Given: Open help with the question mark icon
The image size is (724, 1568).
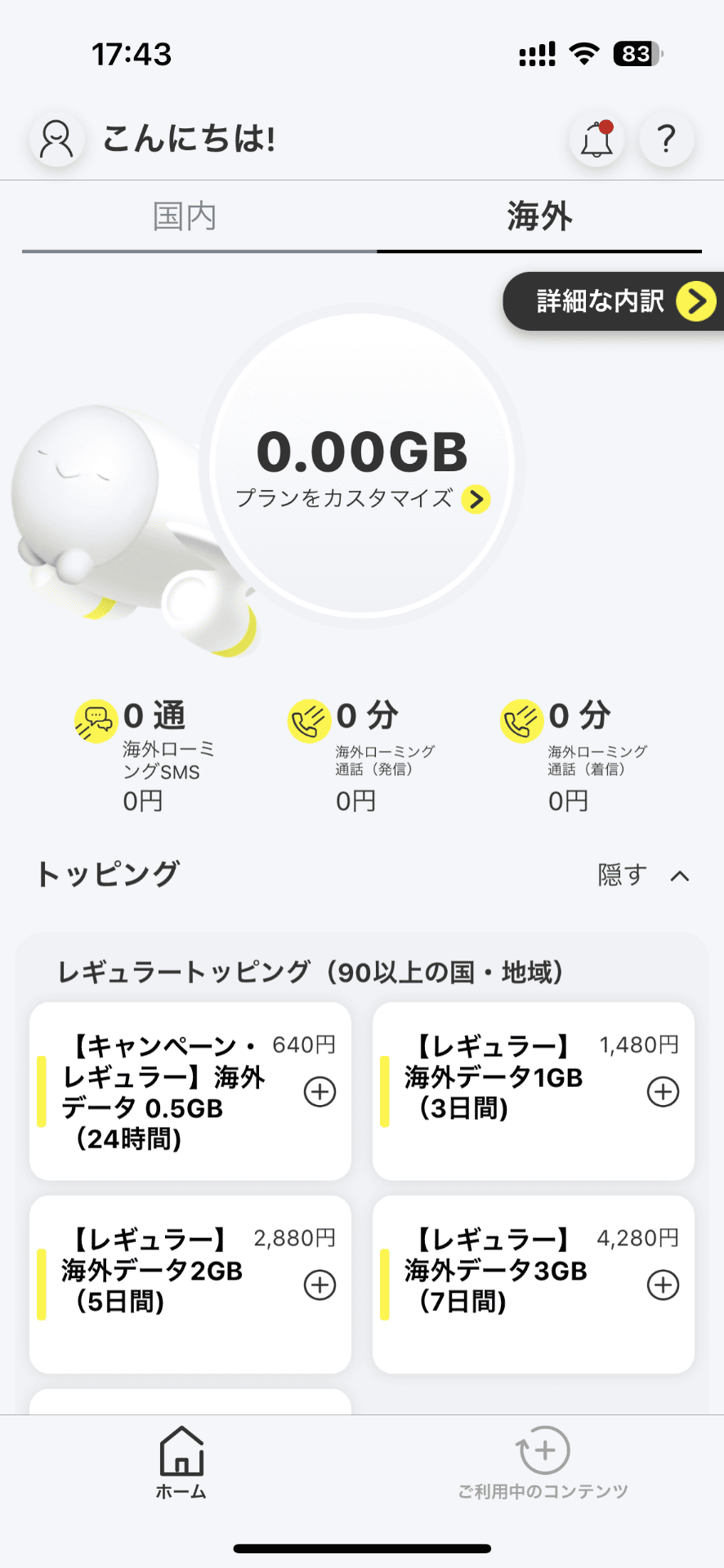Looking at the screenshot, I should point(666,140).
